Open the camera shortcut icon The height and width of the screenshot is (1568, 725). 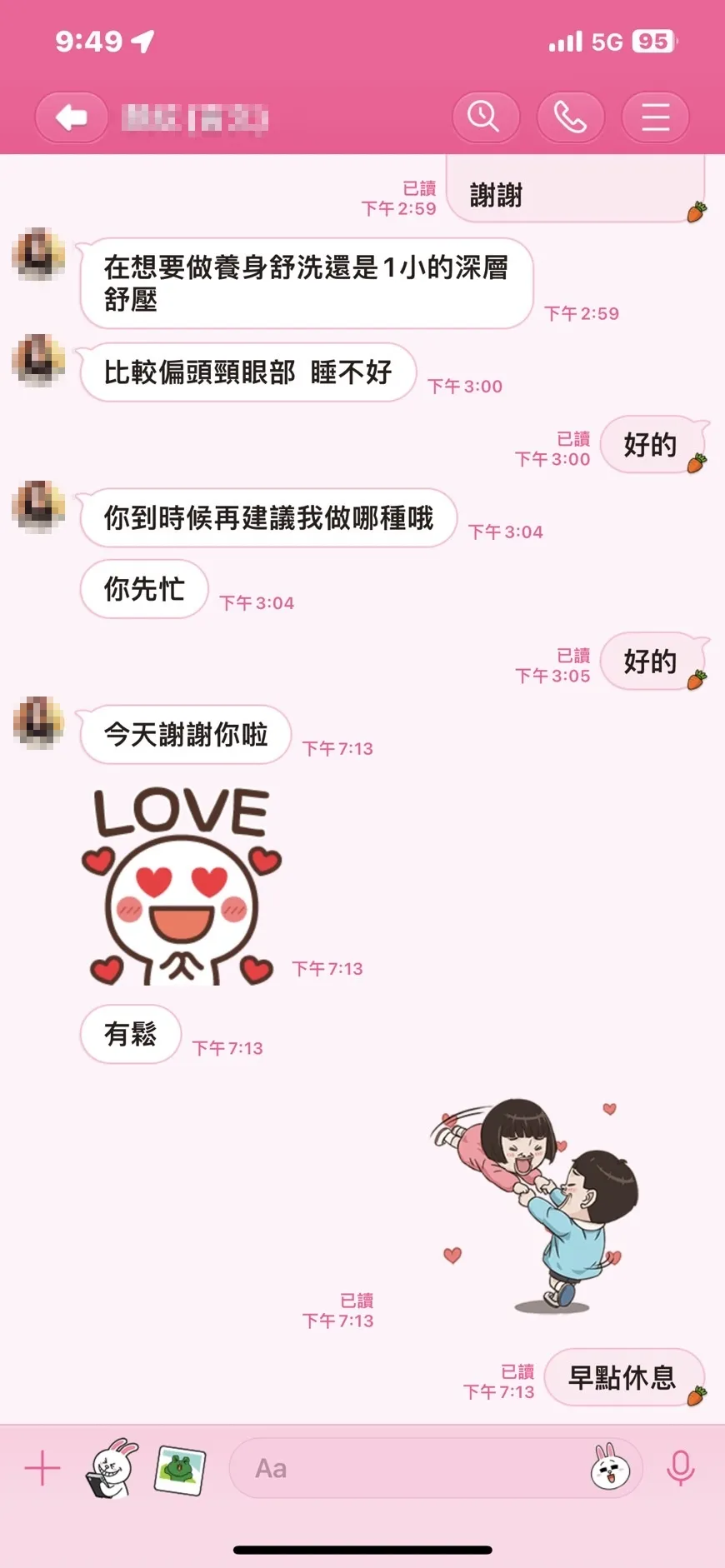pyautogui.click(x=112, y=1468)
